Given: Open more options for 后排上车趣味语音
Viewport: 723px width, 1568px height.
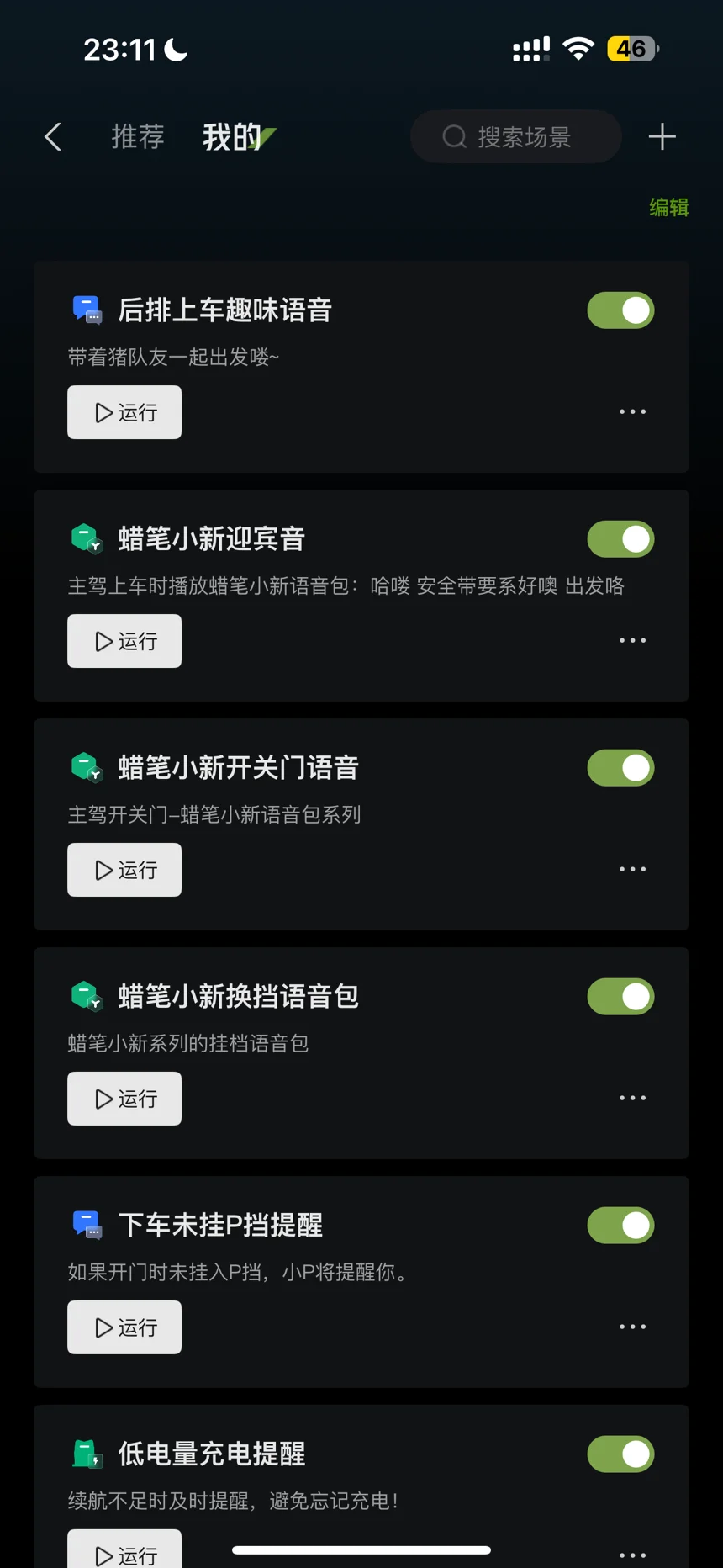Looking at the screenshot, I should click(x=632, y=411).
